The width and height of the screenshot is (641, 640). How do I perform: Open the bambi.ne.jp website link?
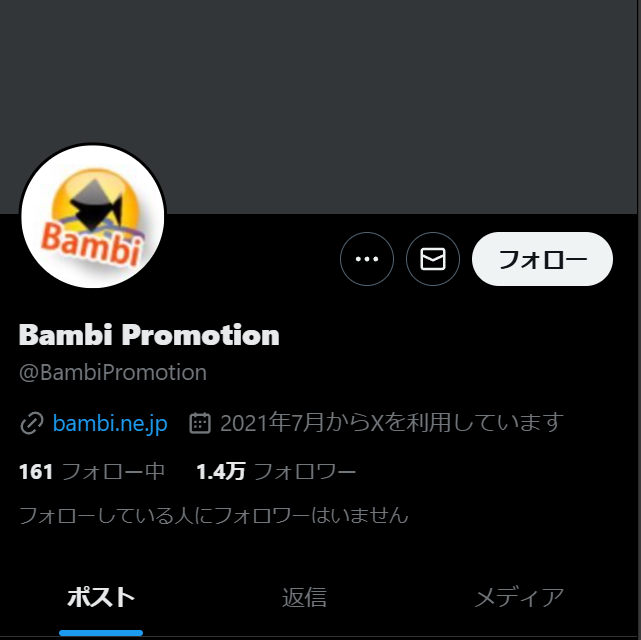pyautogui.click(x=109, y=423)
